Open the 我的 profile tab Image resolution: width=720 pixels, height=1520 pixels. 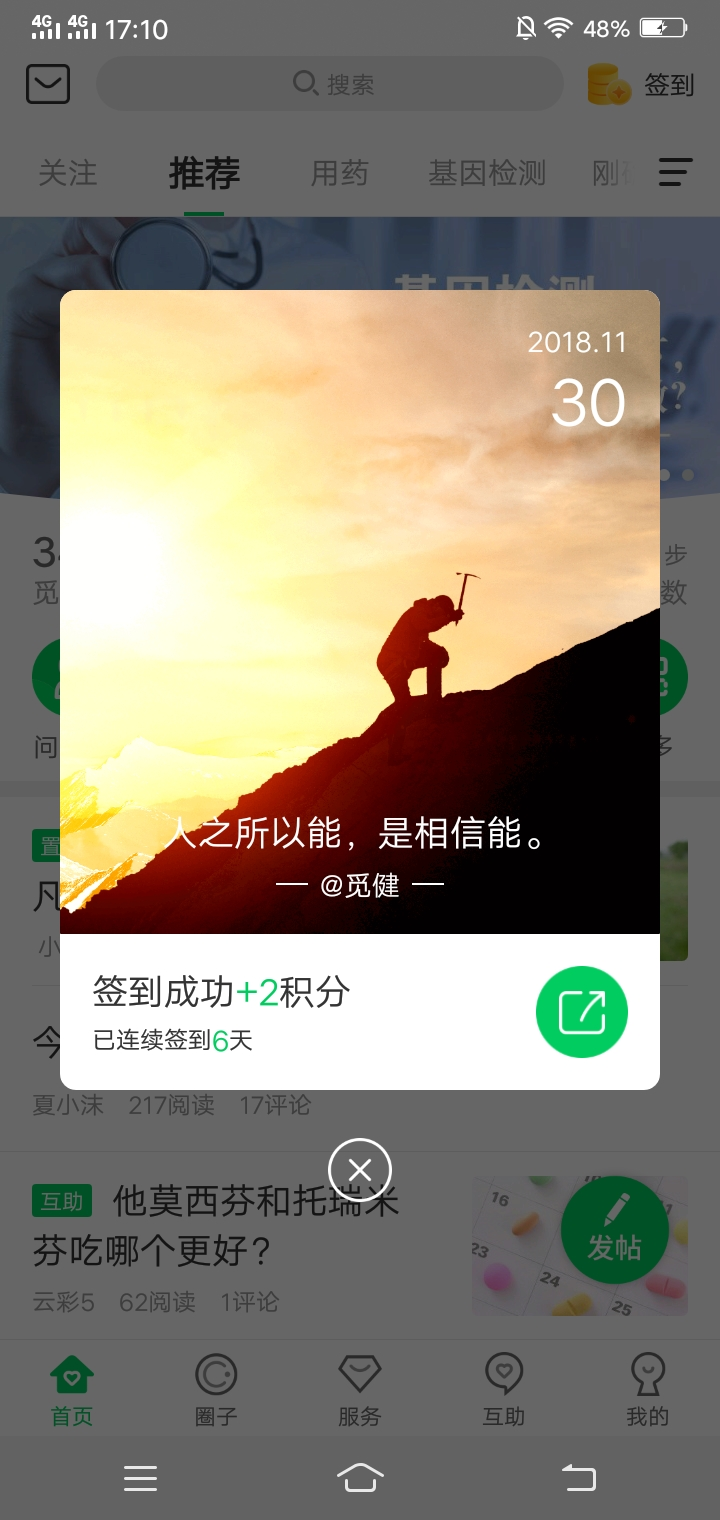[647, 1390]
